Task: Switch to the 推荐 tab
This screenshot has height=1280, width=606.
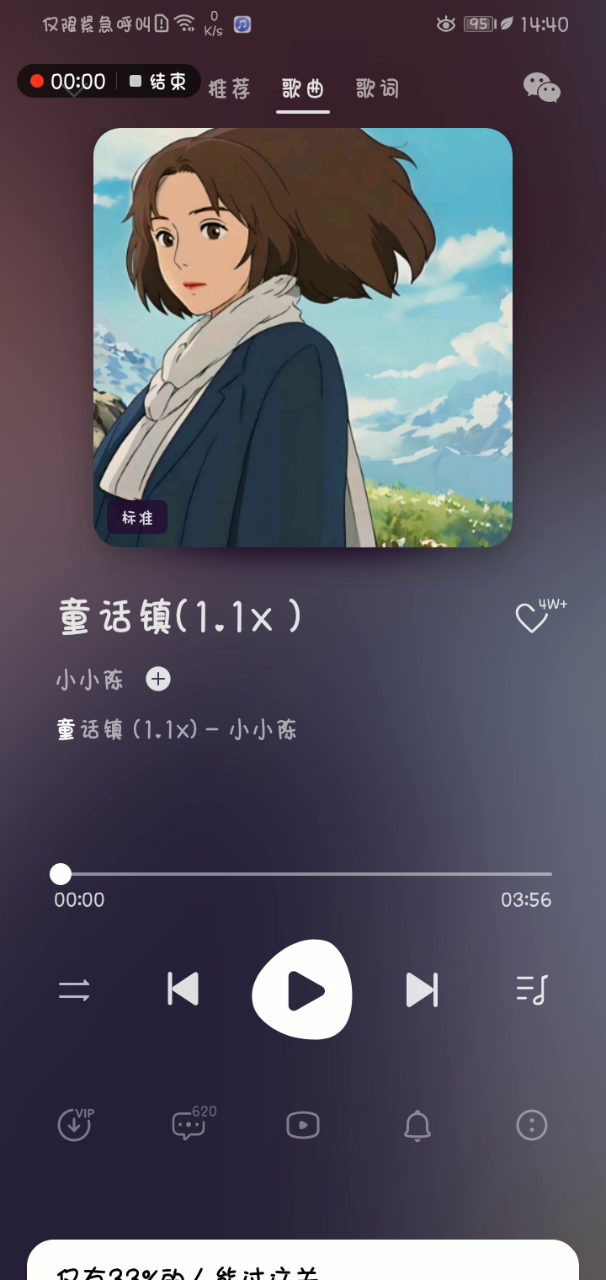Action: click(229, 89)
